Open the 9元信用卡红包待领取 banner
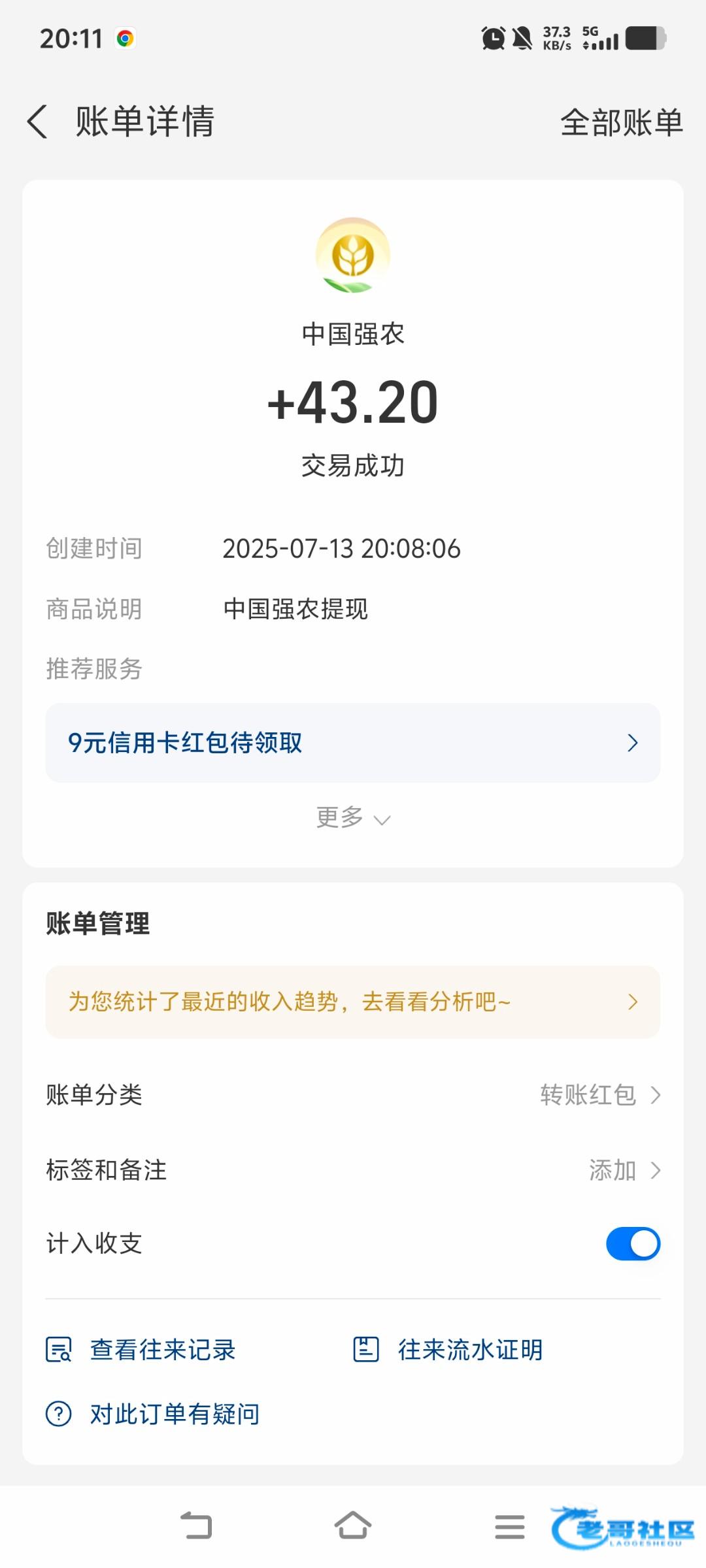Screen dimensions: 706x1568 pyautogui.click(x=353, y=743)
